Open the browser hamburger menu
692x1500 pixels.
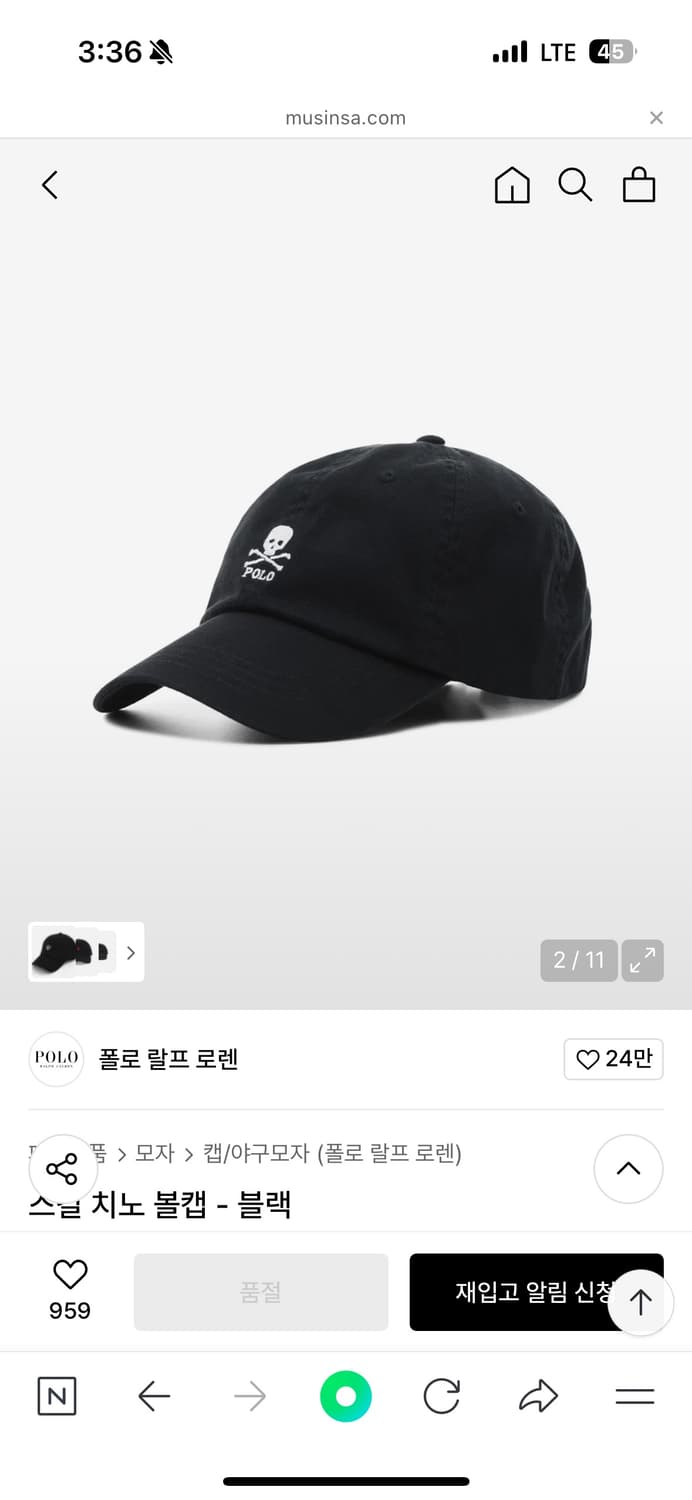634,1396
